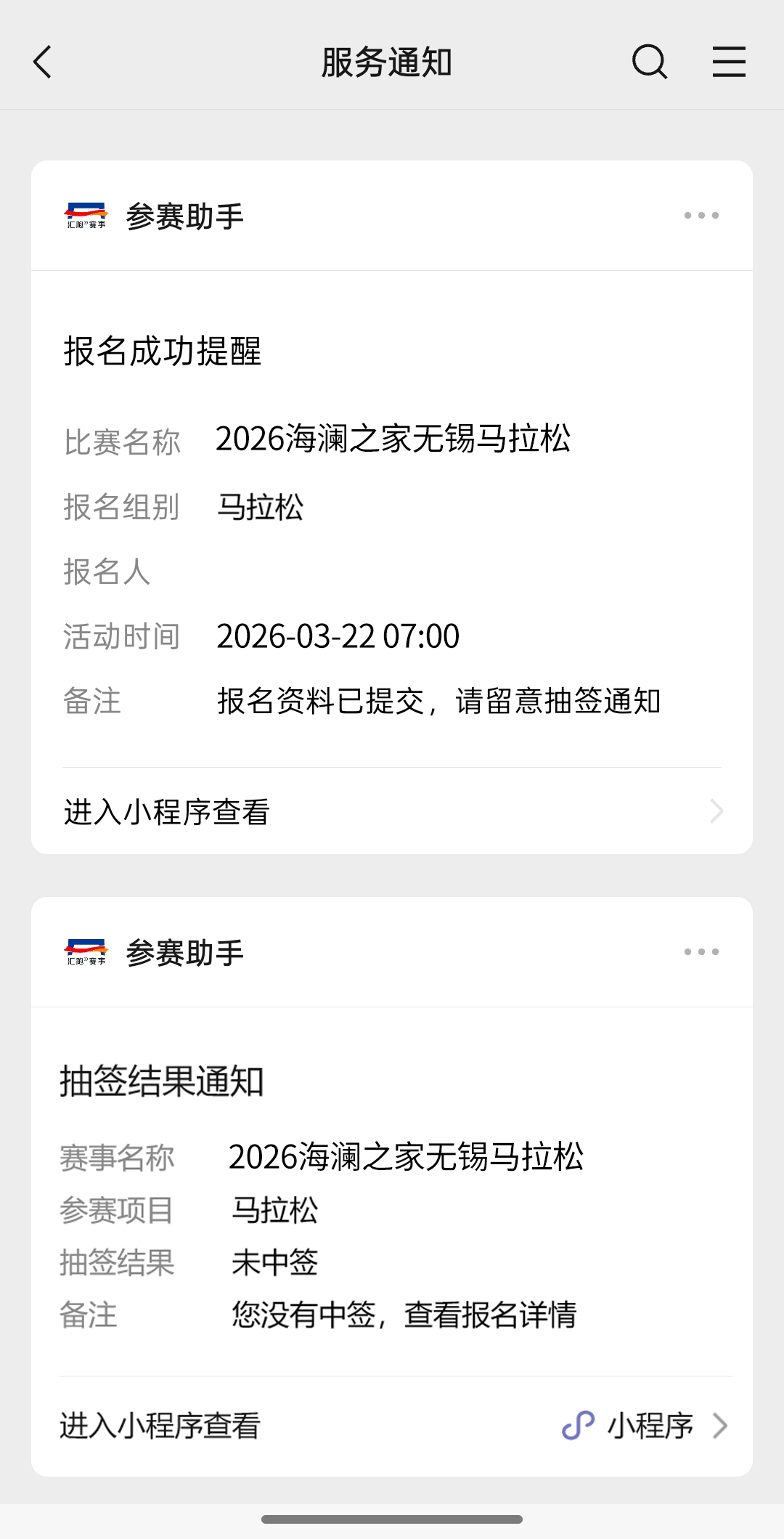This screenshot has height=1539, width=784.
Task: Open the hamburger menu in the header
Action: pyautogui.click(x=728, y=62)
